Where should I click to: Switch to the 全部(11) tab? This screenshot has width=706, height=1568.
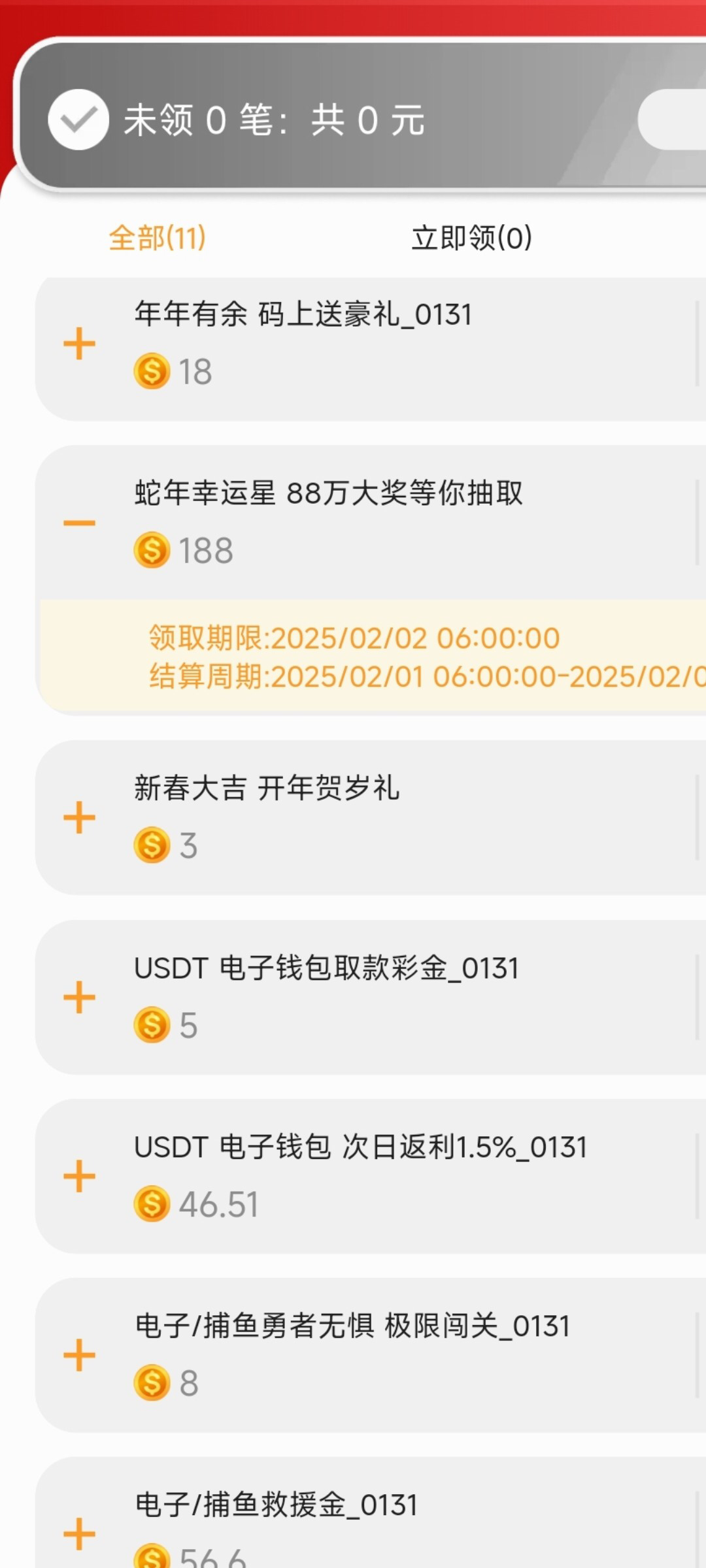point(157,238)
